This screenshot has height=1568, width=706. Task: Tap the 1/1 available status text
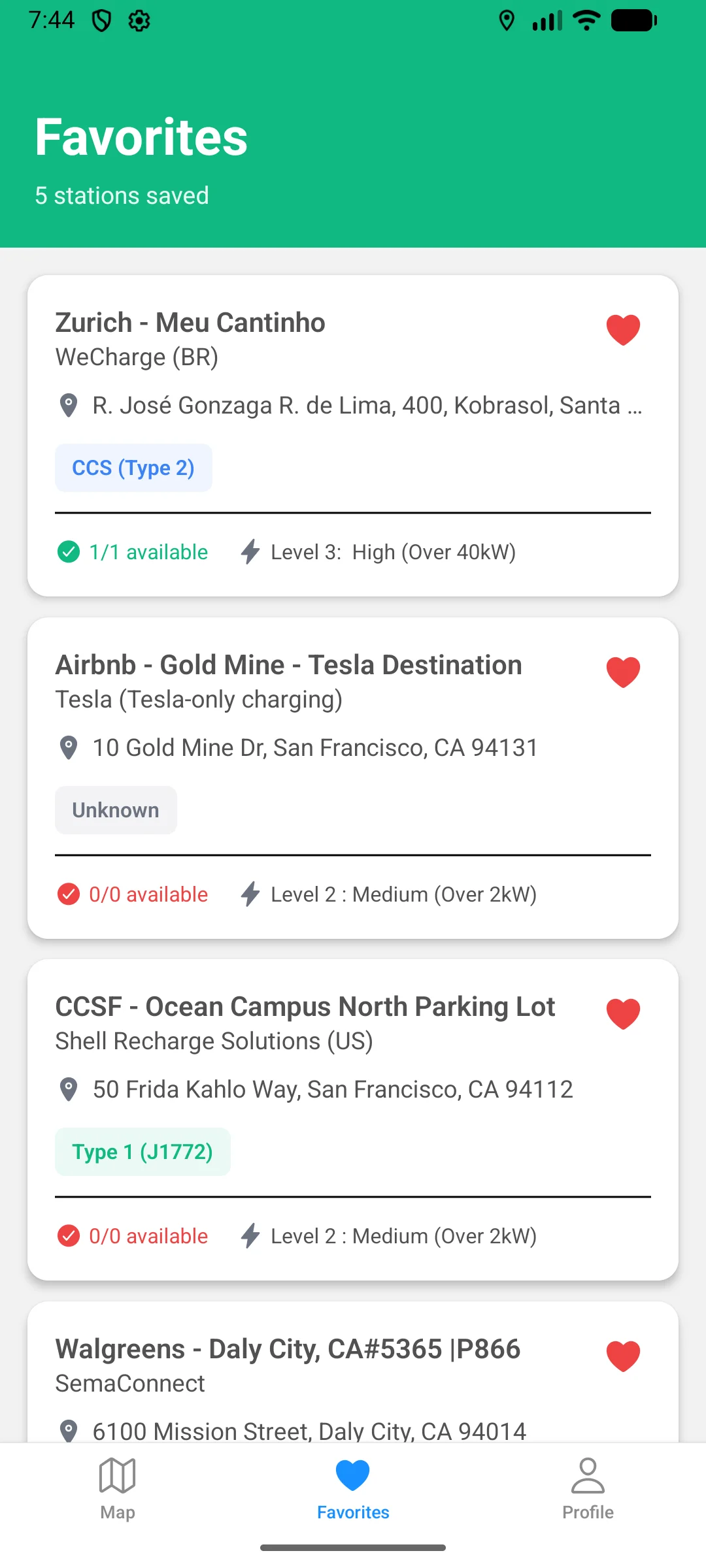pos(148,552)
